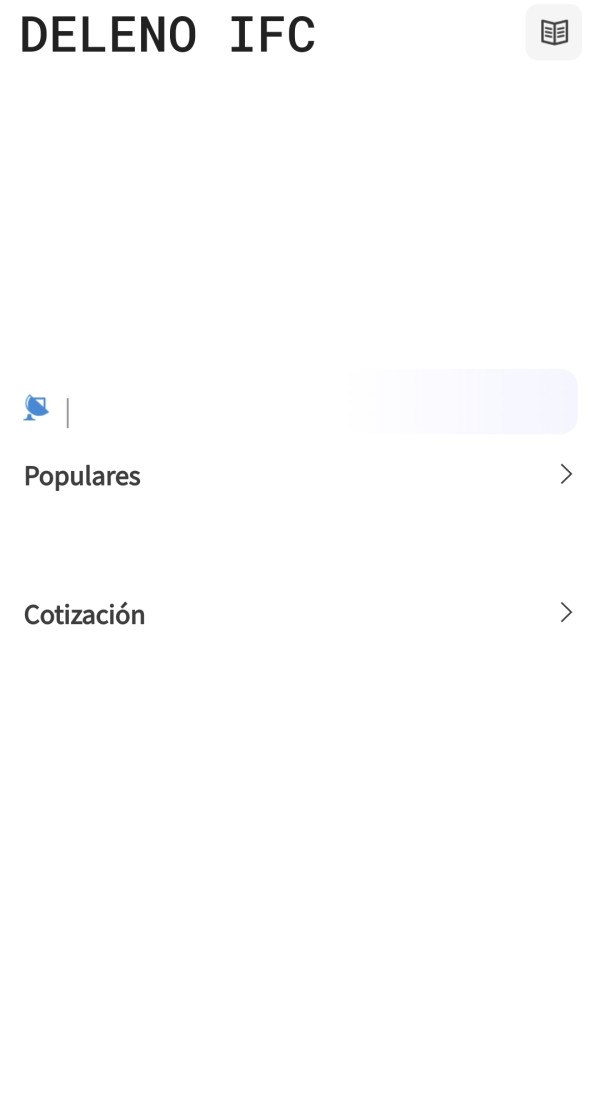Tap the satellite dish announcement icon

click(36, 408)
